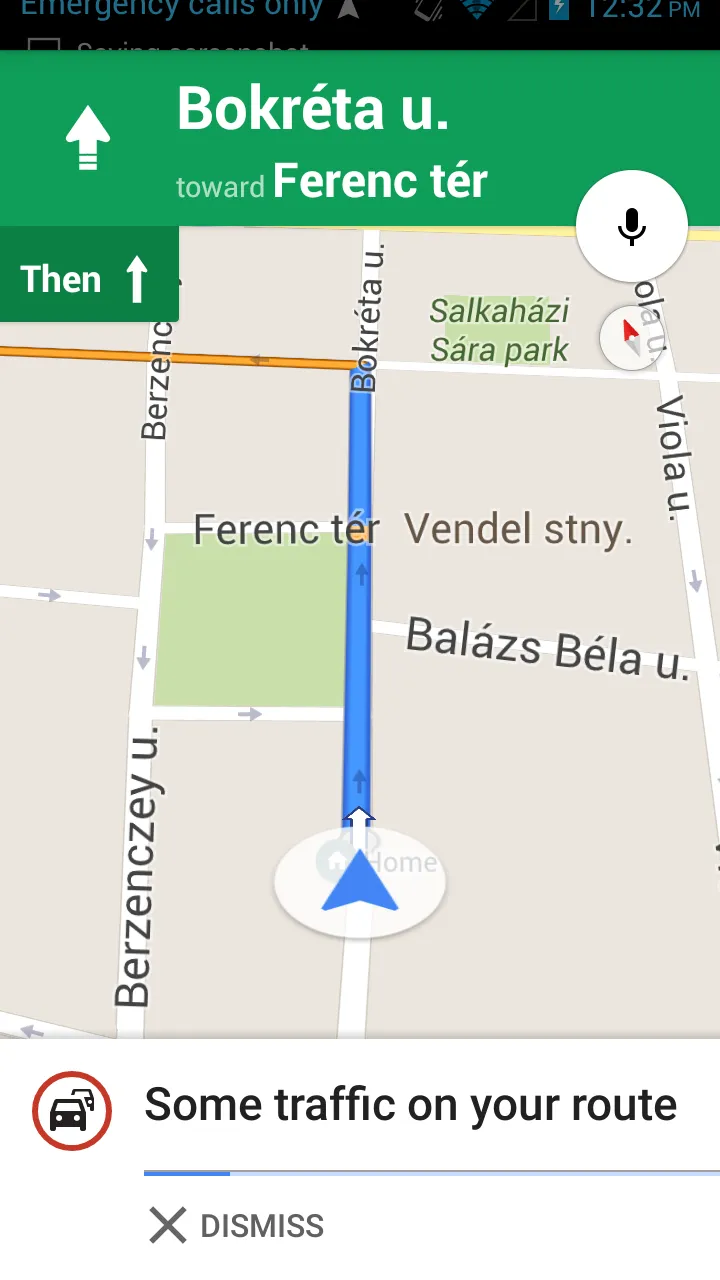This screenshot has height=1280, width=720.
Task: Open the Bokréta u. direction banner
Action: tap(330, 138)
